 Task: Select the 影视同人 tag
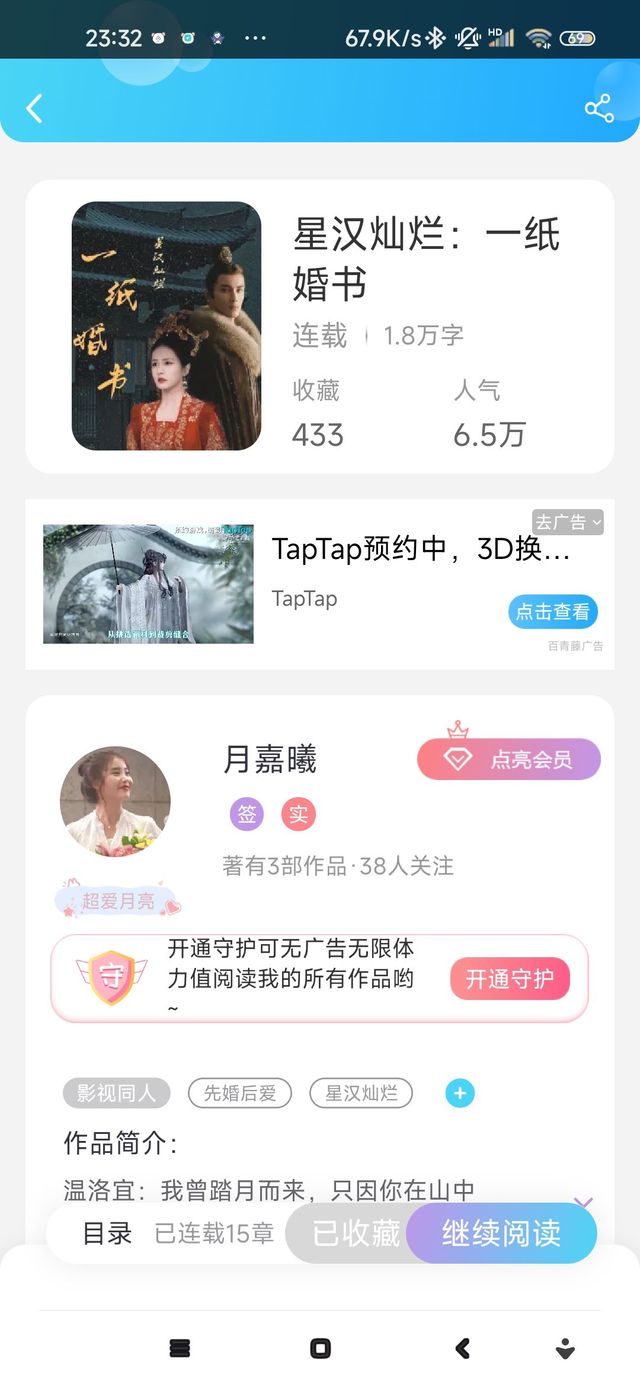[x=117, y=1093]
